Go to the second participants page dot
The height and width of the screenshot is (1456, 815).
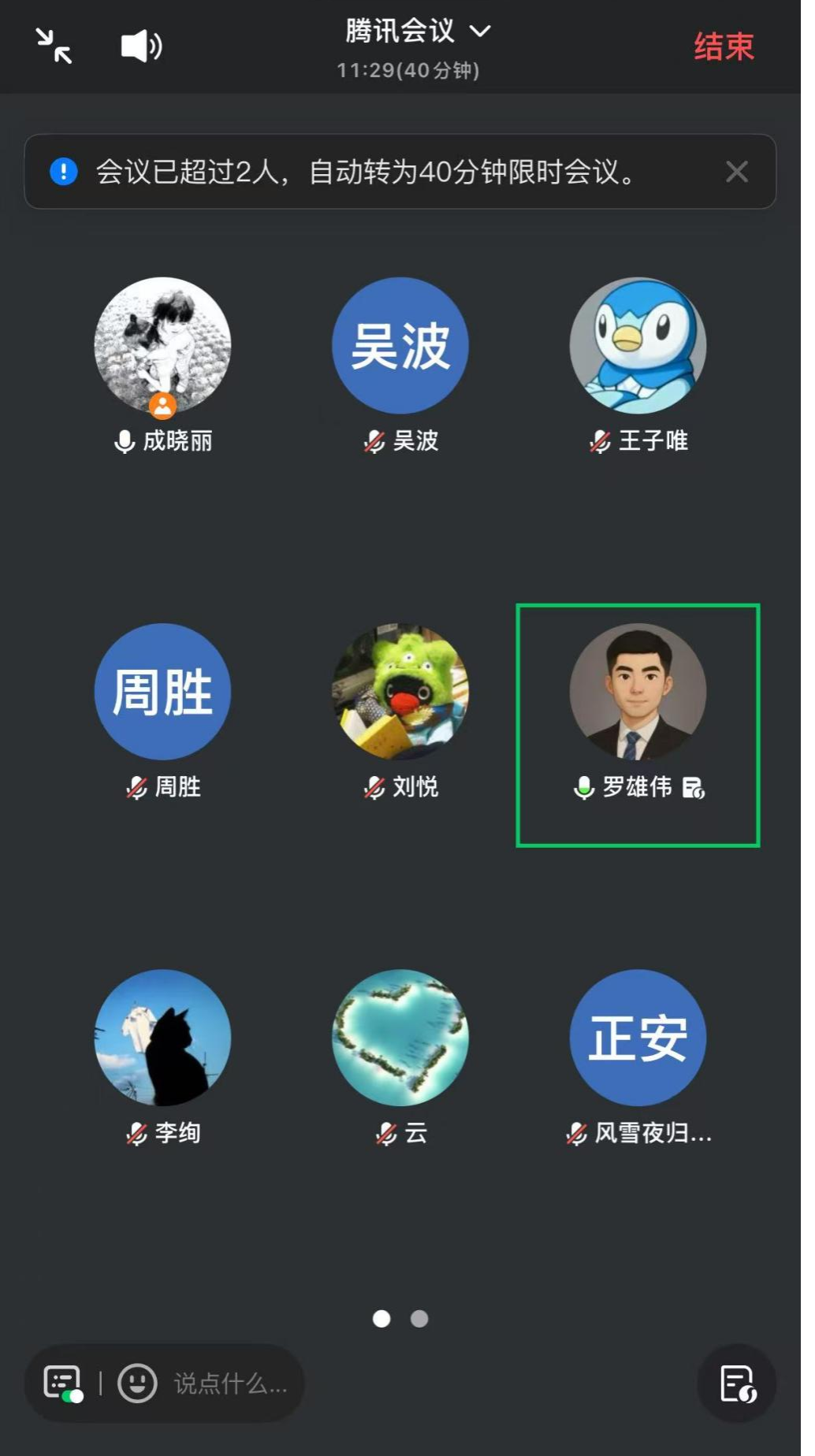[419, 1319]
